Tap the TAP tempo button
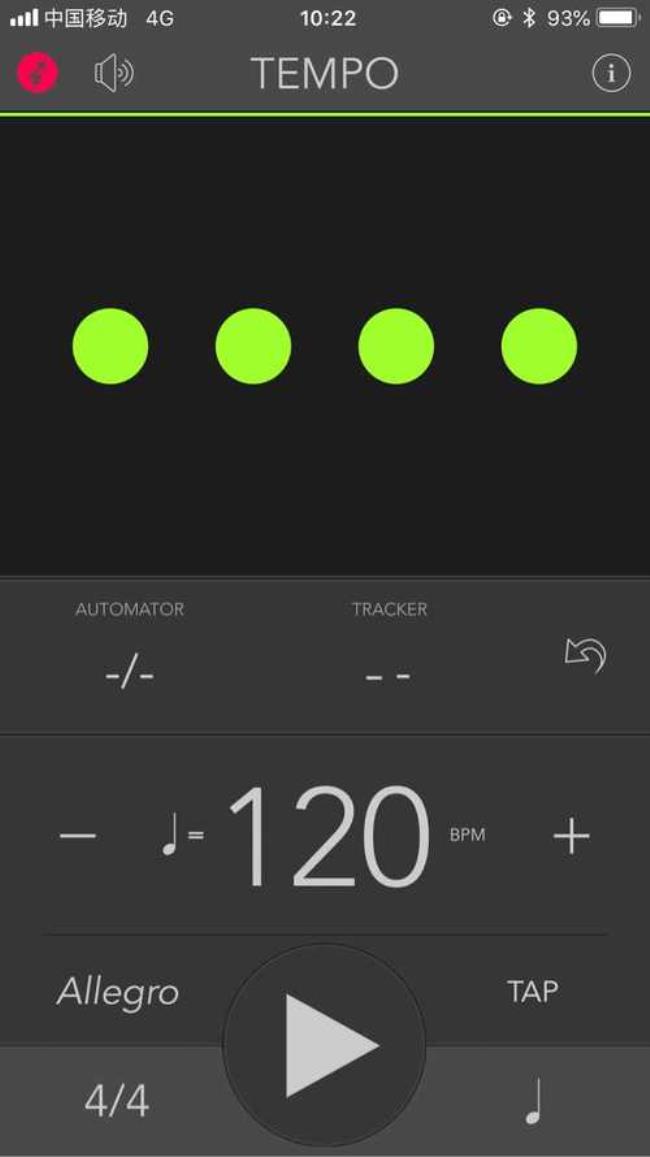 [x=532, y=991]
